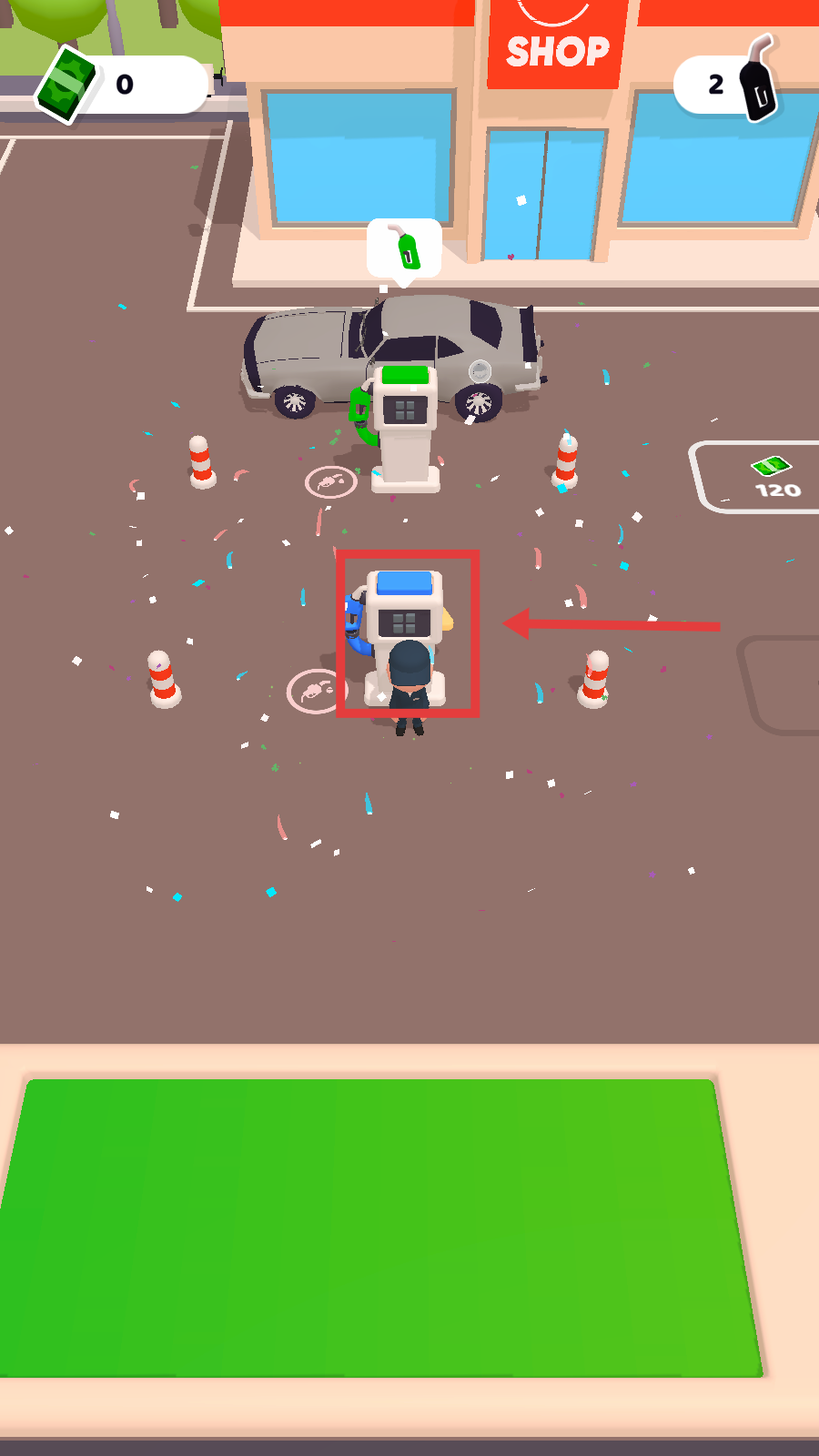Select the 120 cash unlock pad
Viewport: 819px width, 1456px height.
763,479
